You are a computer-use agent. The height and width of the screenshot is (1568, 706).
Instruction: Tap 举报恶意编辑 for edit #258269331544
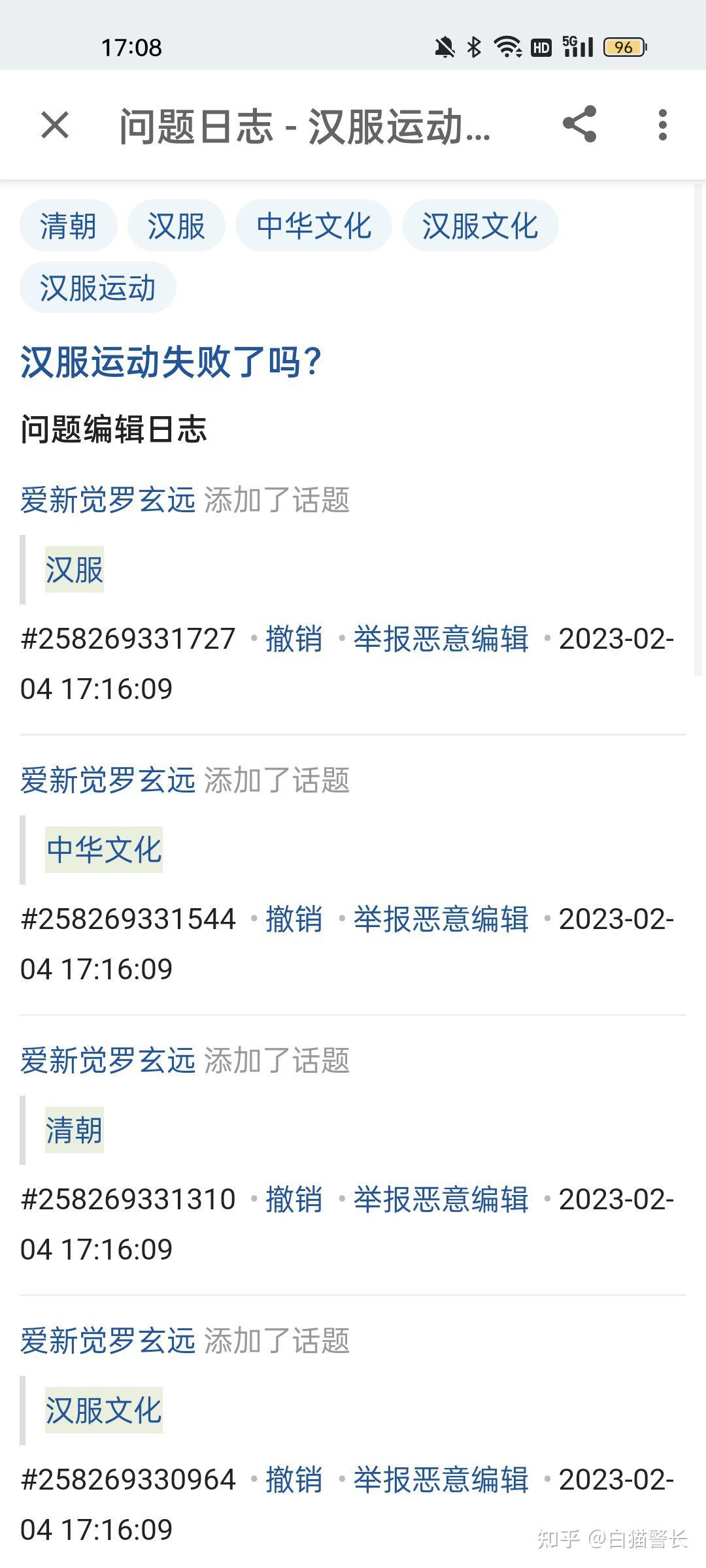(x=441, y=919)
